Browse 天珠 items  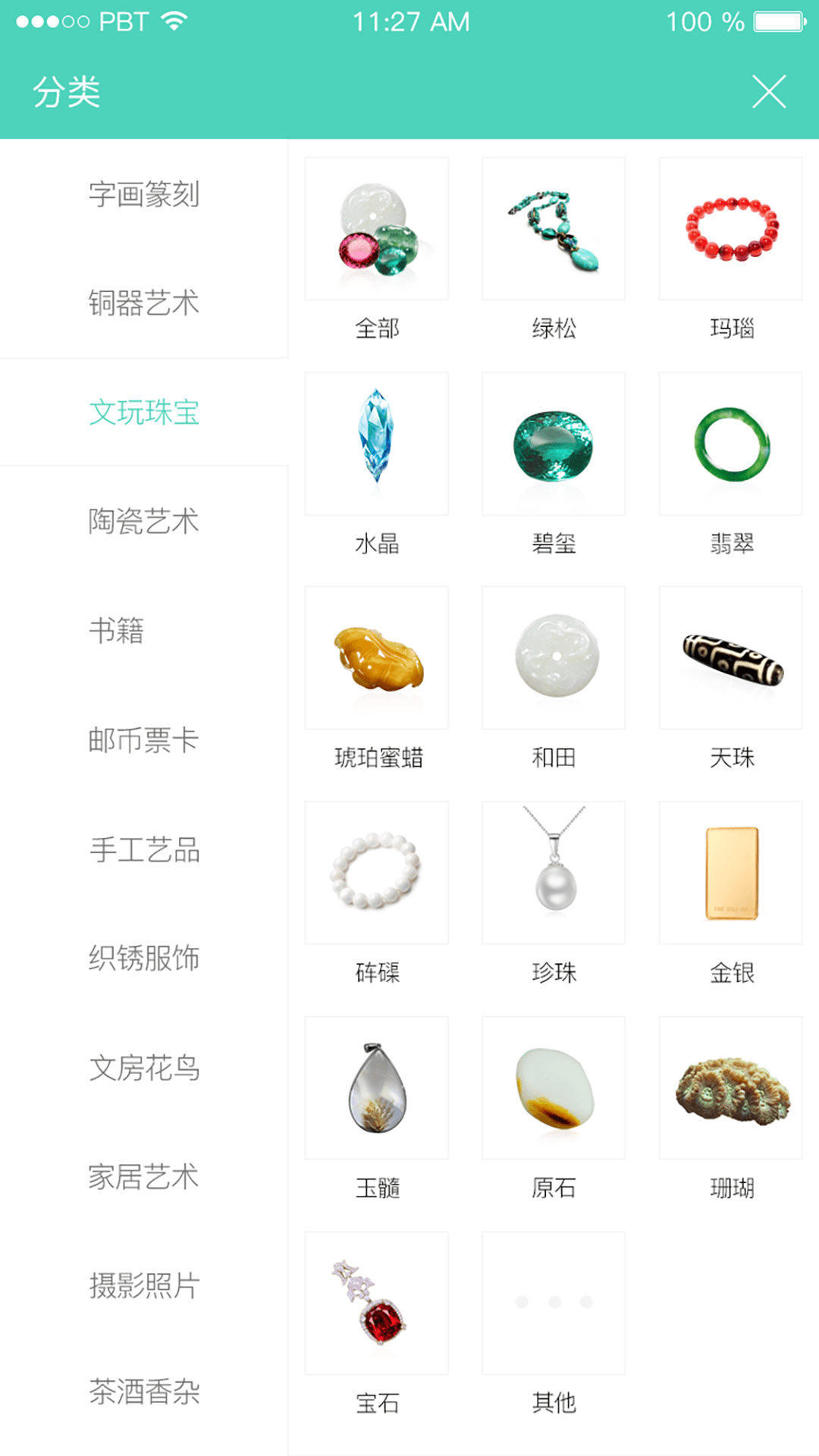click(x=730, y=658)
